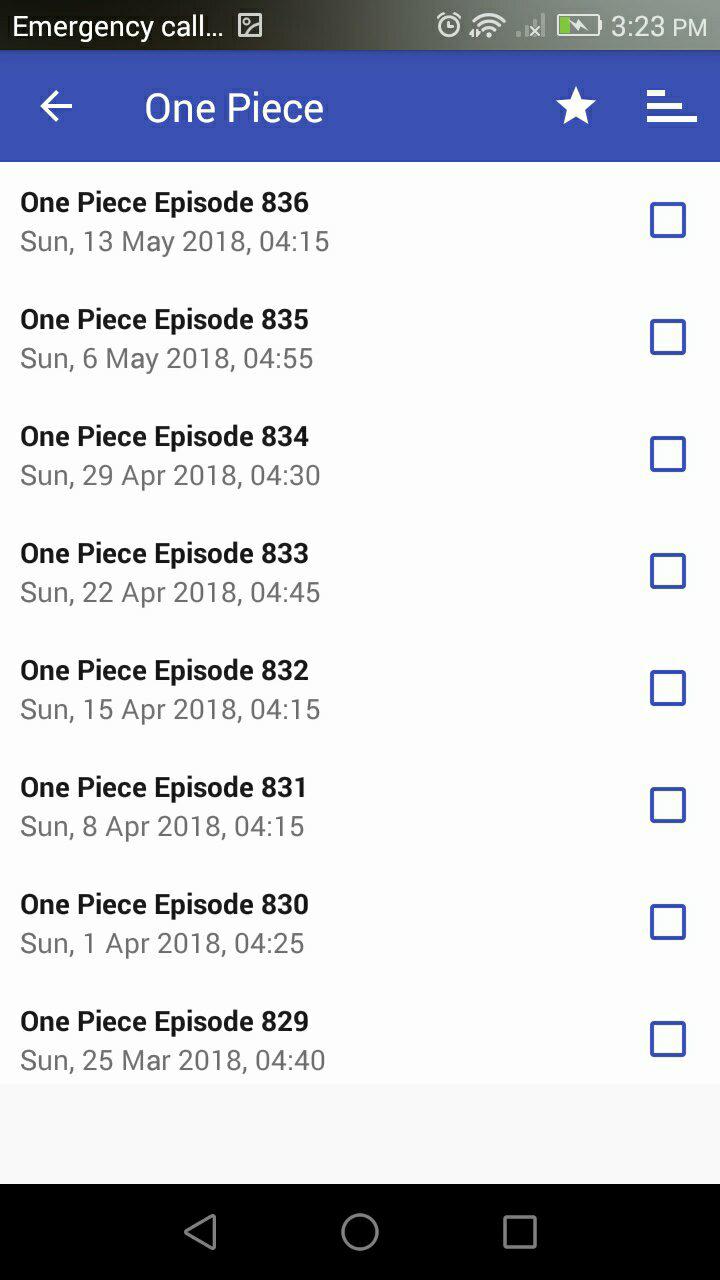Select the Episode 833 checkbox
720x1280 pixels.
pos(668,571)
